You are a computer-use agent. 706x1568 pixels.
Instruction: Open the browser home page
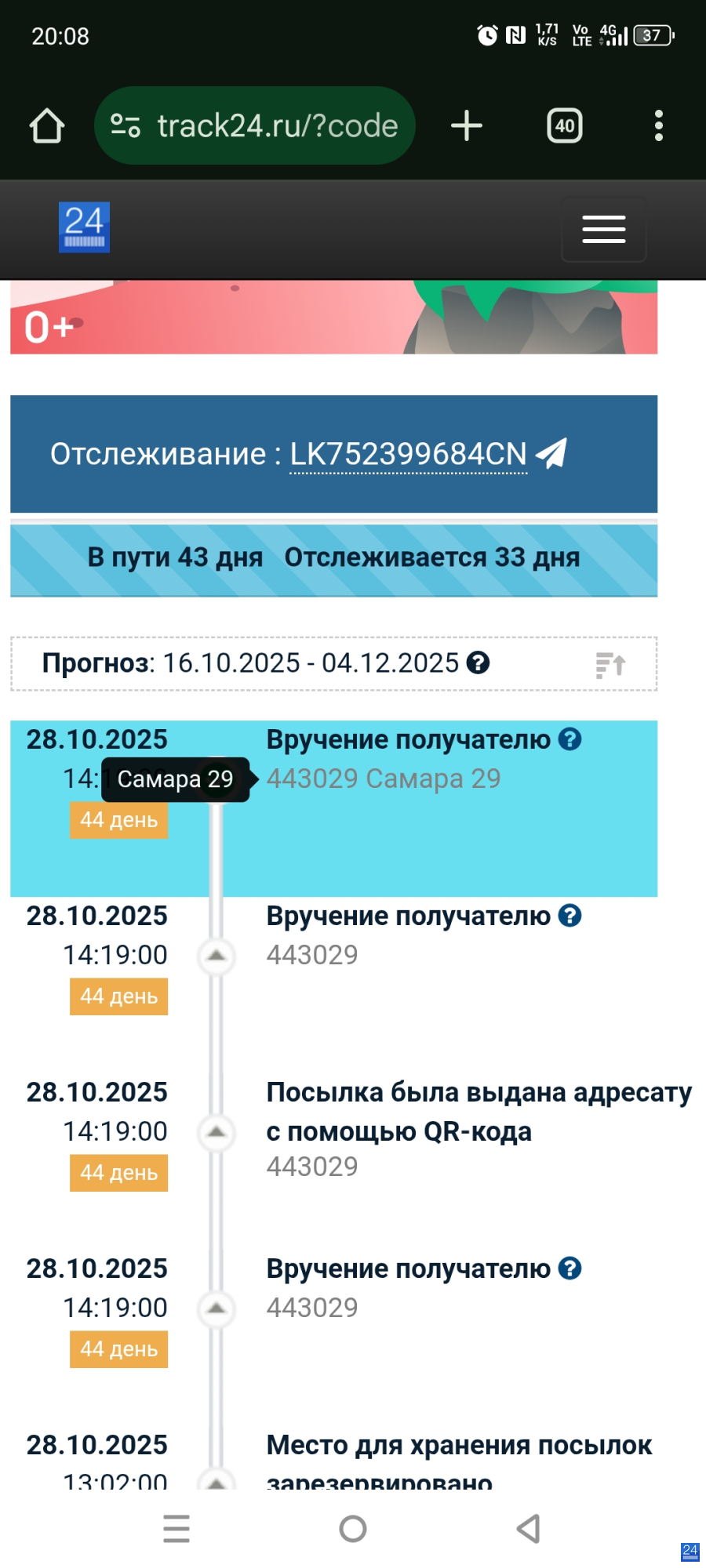click(47, 125)
